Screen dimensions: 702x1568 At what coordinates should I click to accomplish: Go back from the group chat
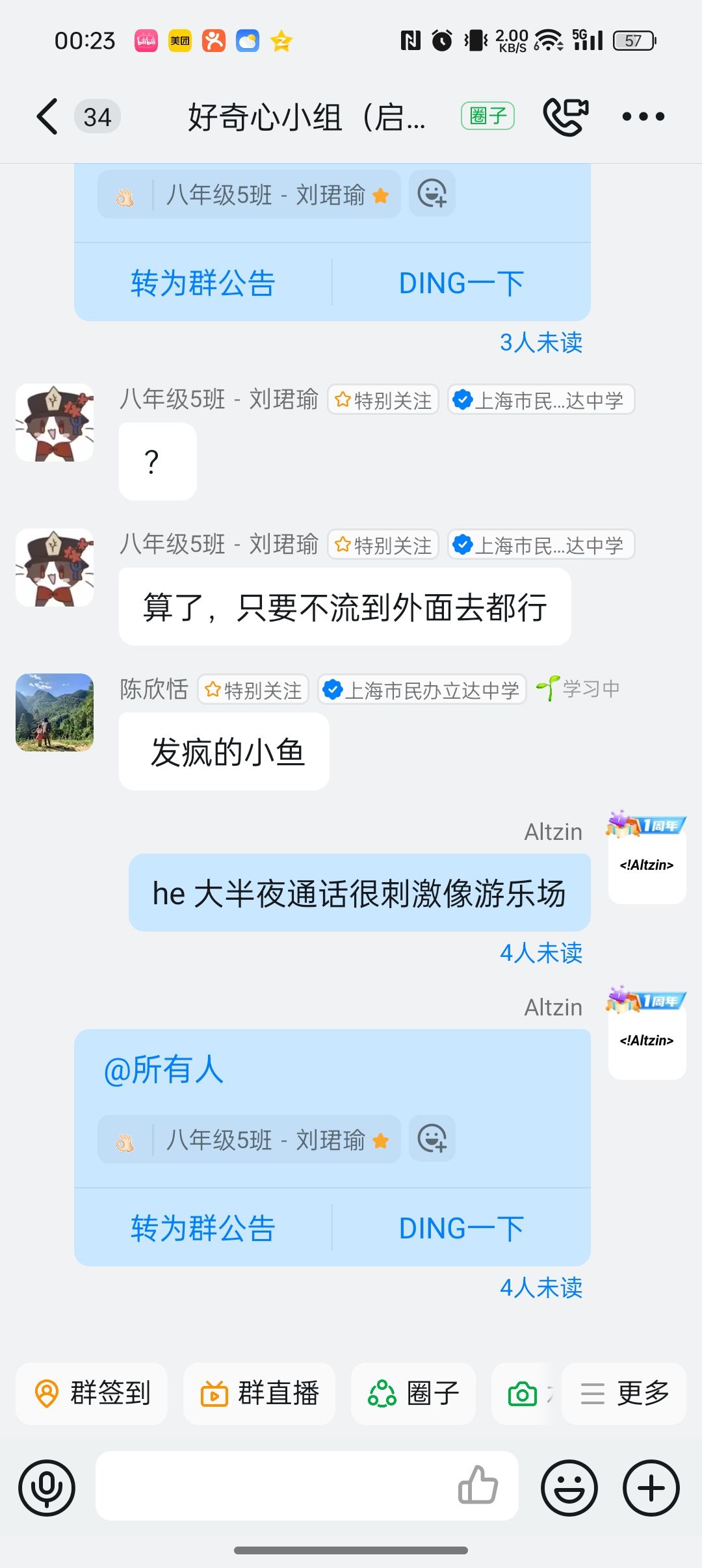[x=47, y=117]
